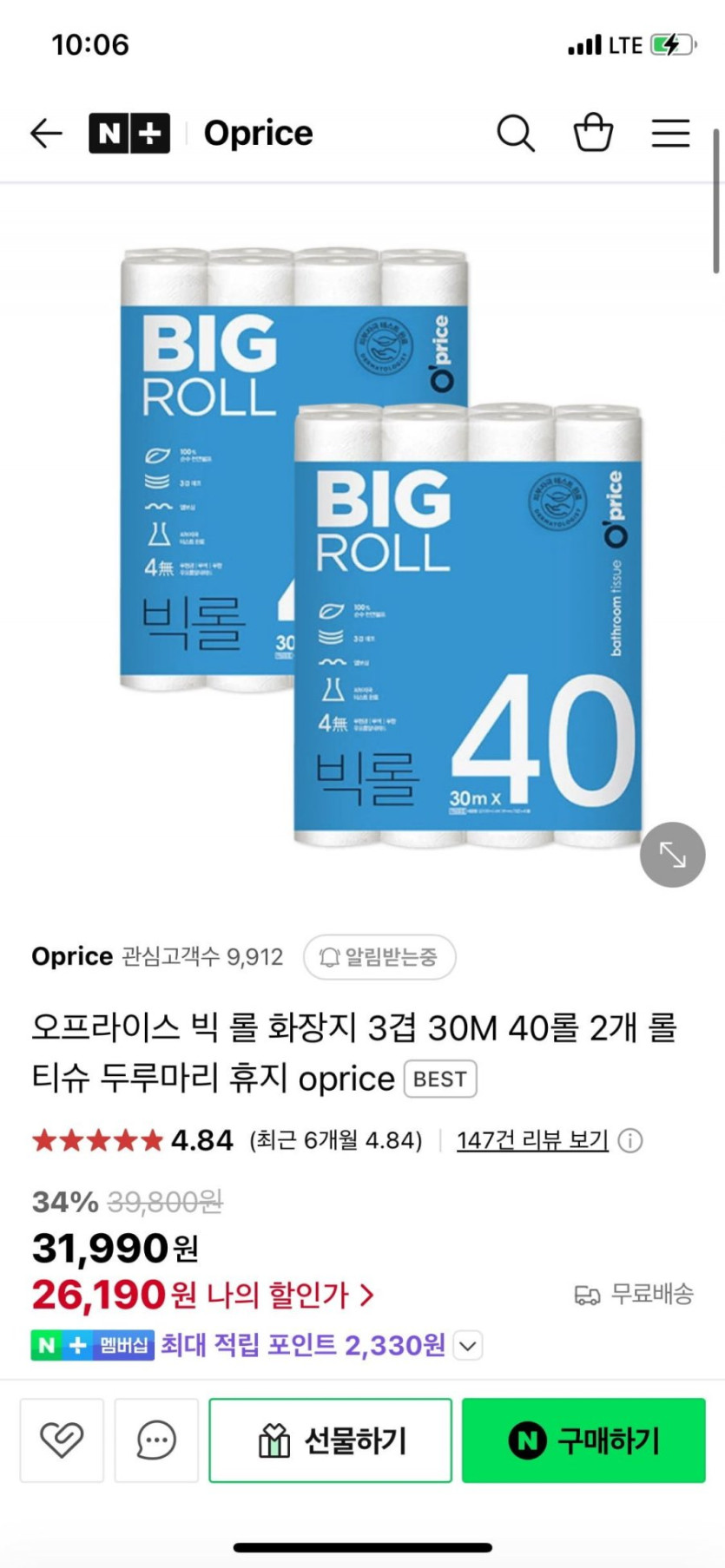The image size is (725, 1568).
Task: Open the hamburger menu
Action: click(x=670, y=134)
